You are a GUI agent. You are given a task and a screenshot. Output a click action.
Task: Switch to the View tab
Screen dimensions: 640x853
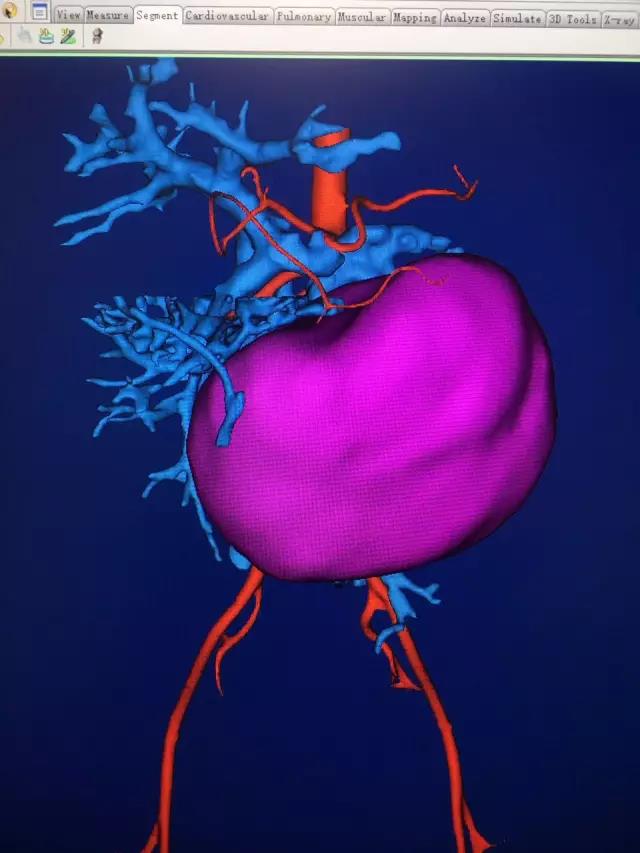68,16
